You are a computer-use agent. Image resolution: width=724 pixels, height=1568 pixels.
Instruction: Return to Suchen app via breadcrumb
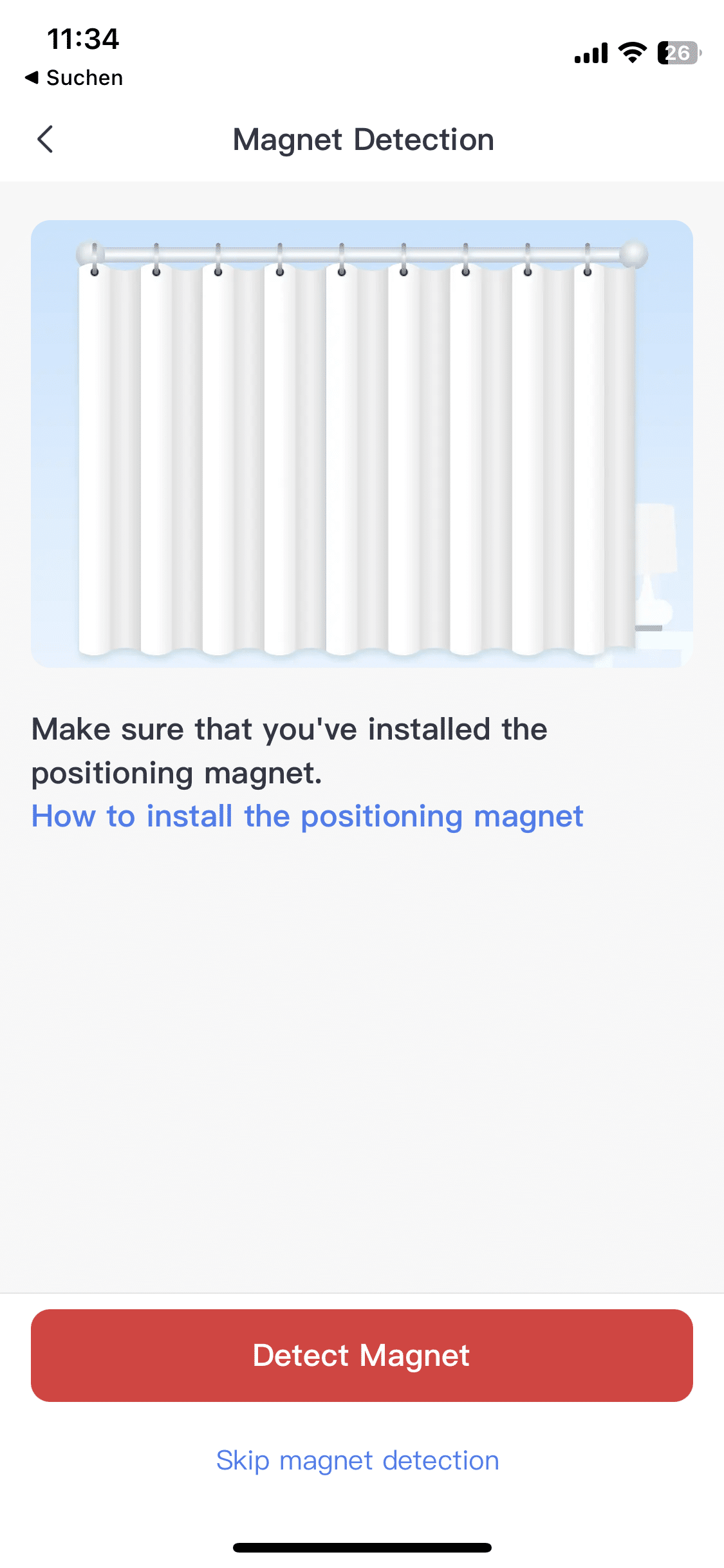point(74,78)
